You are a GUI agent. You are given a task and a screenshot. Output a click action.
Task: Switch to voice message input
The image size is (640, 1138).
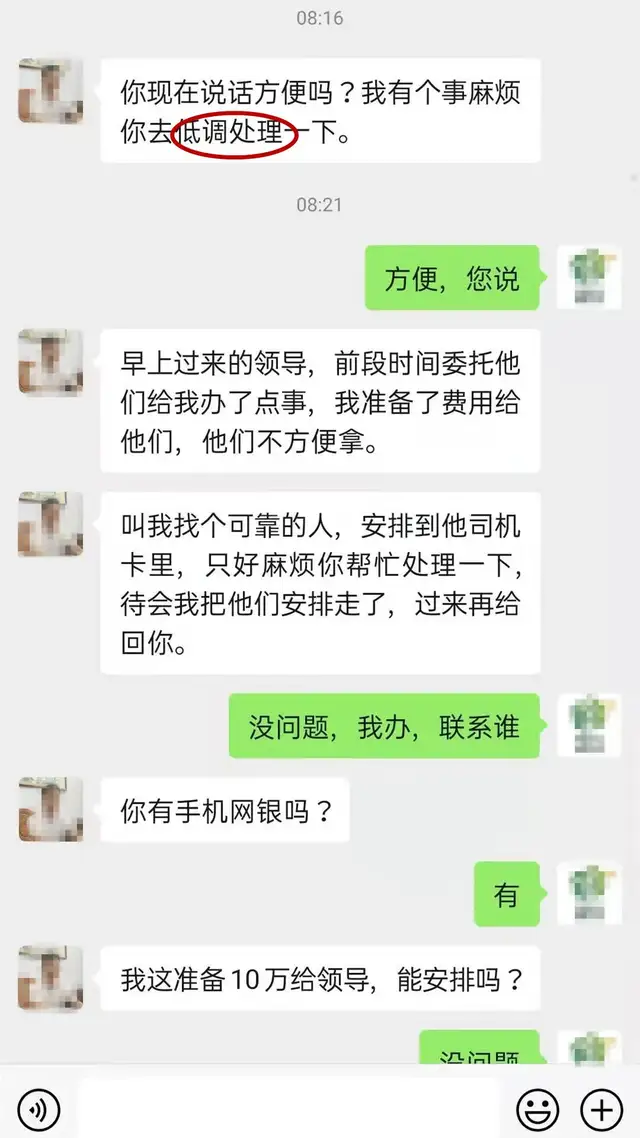click(39, 1108)
